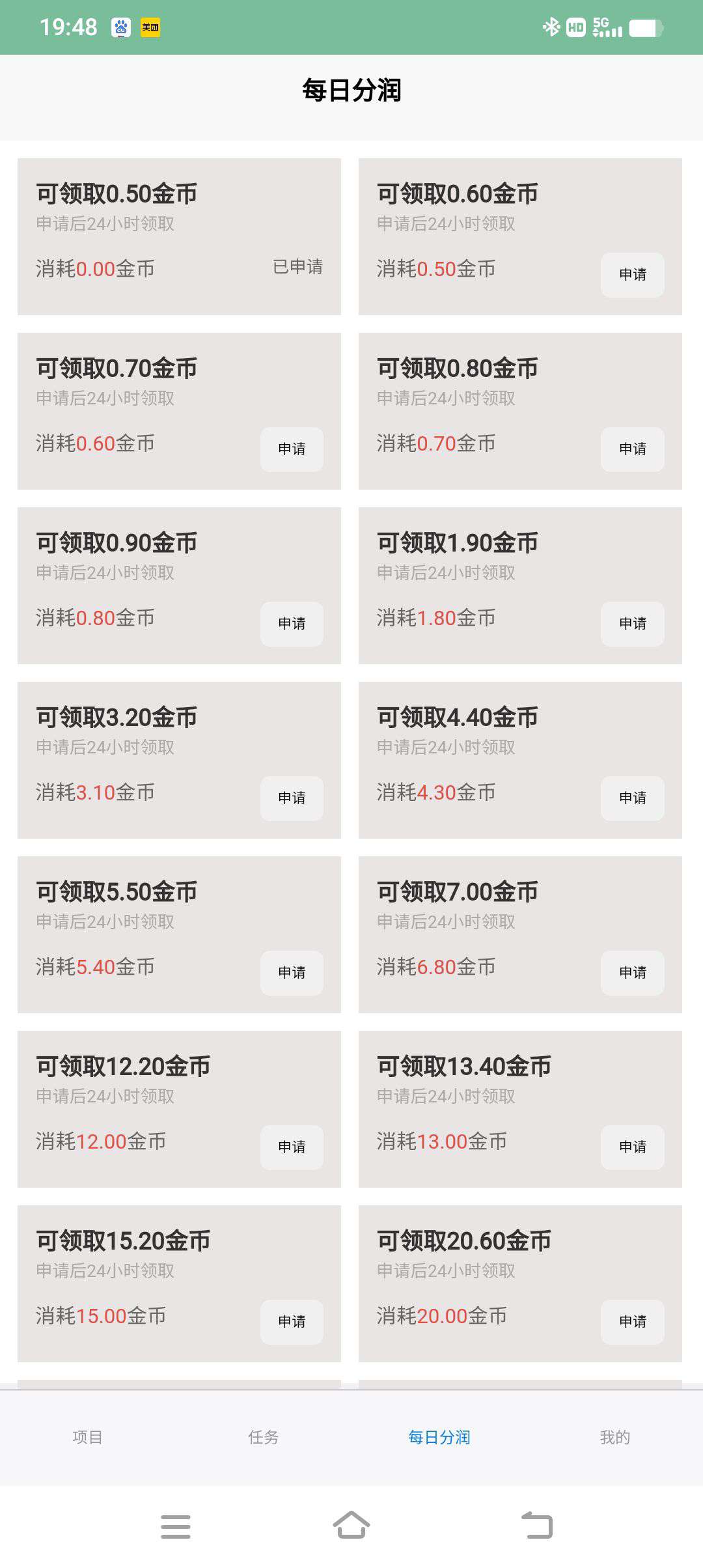This screenshot has height=1568, width=703.
Task: Tap 申请 on the 可领取1.90金币 card
Action: 633,624
